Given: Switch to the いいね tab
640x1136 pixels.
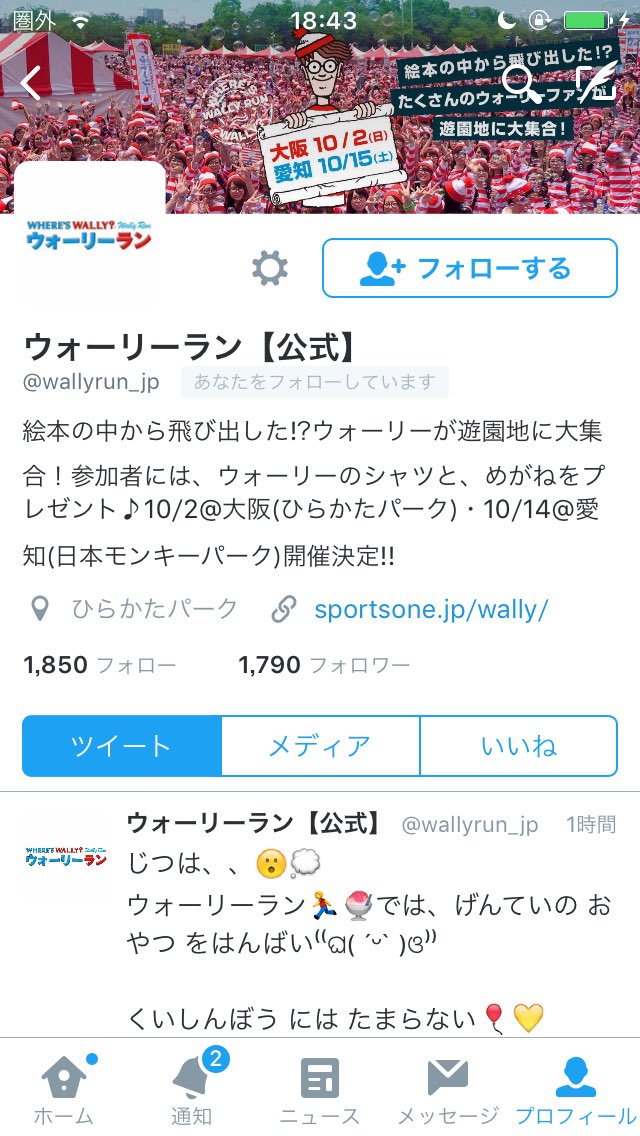Looking at the screenshot, I should 518,746.
